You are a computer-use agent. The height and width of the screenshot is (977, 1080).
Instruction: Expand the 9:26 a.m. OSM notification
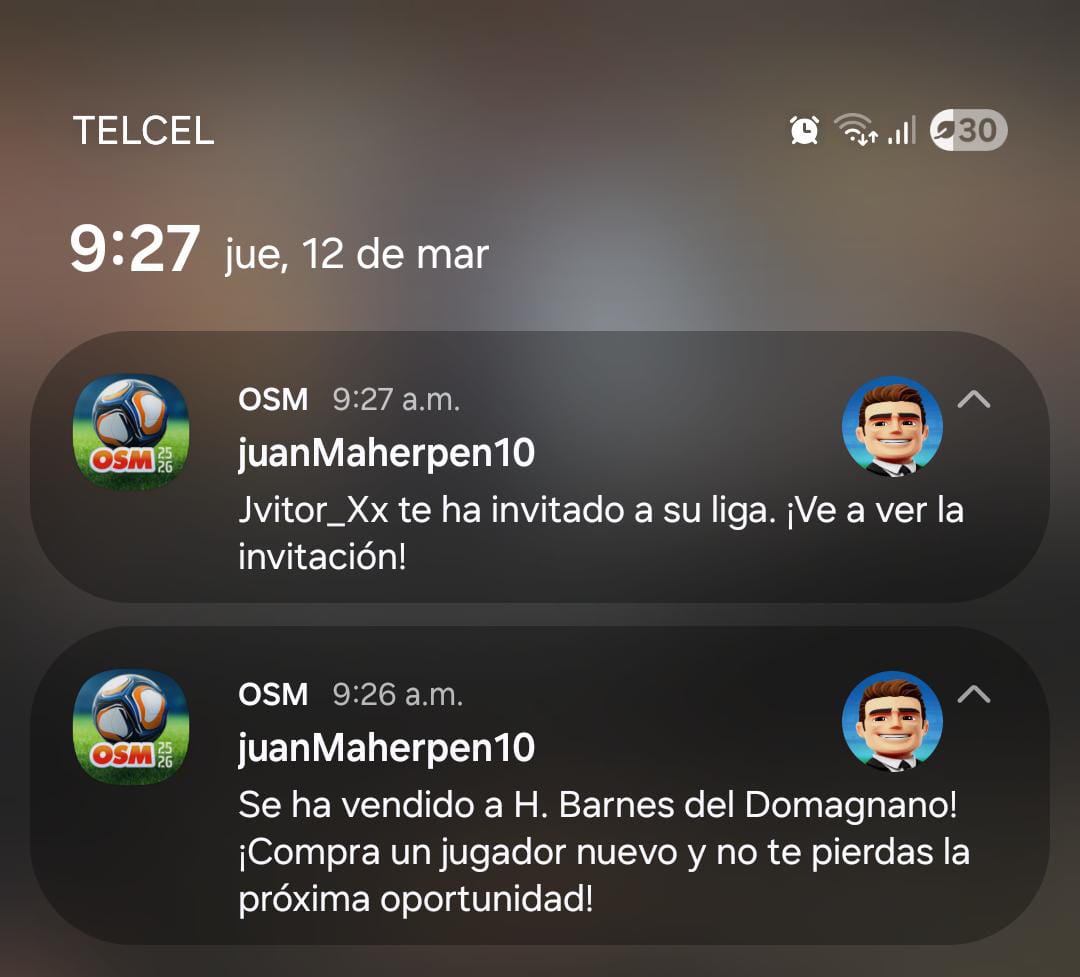pyautogui.click(x=973, y=694)
